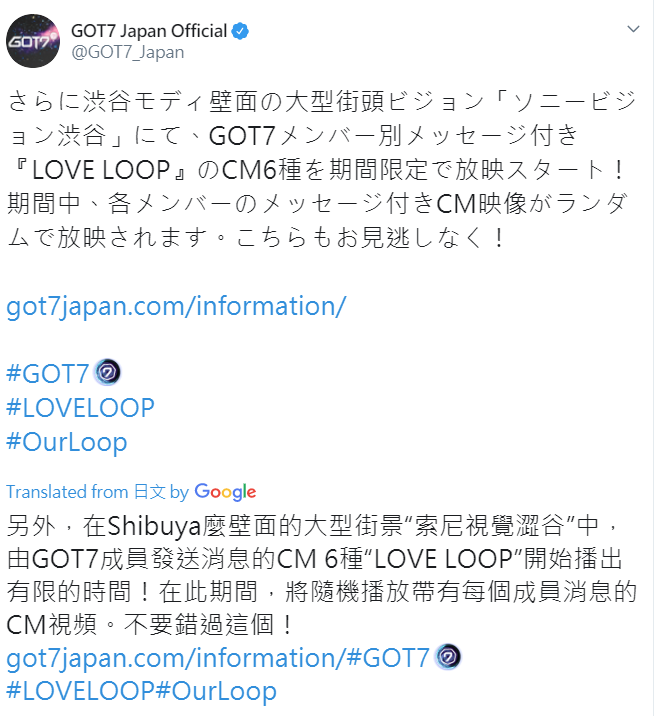The image size is (658, 716).
Task: Open the #LOVELOOP hashtag on its own line
Action: [x=80, y=408]
